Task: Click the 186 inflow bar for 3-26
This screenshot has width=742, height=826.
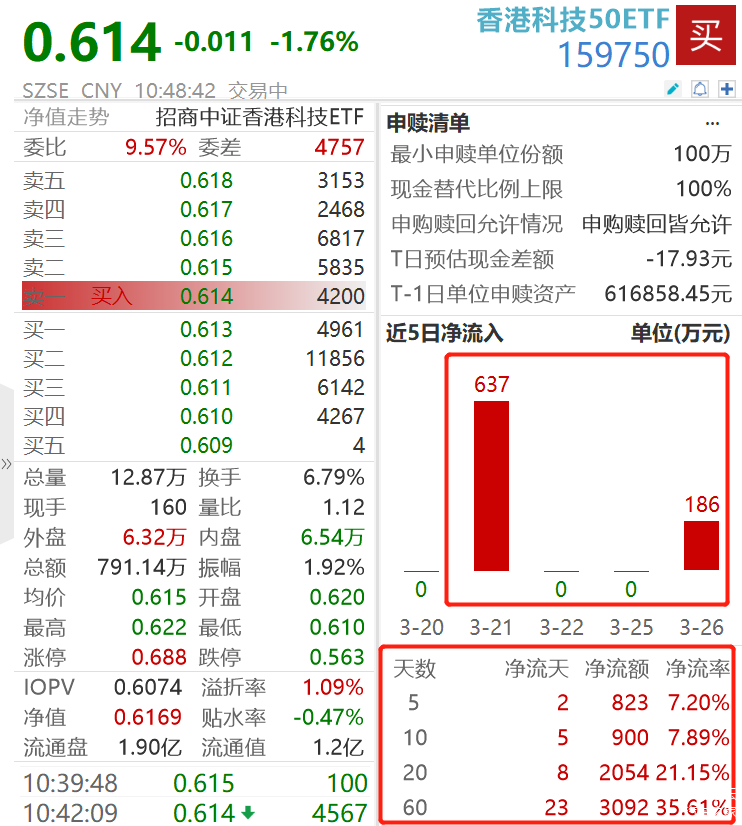Action: coord(701,548)
